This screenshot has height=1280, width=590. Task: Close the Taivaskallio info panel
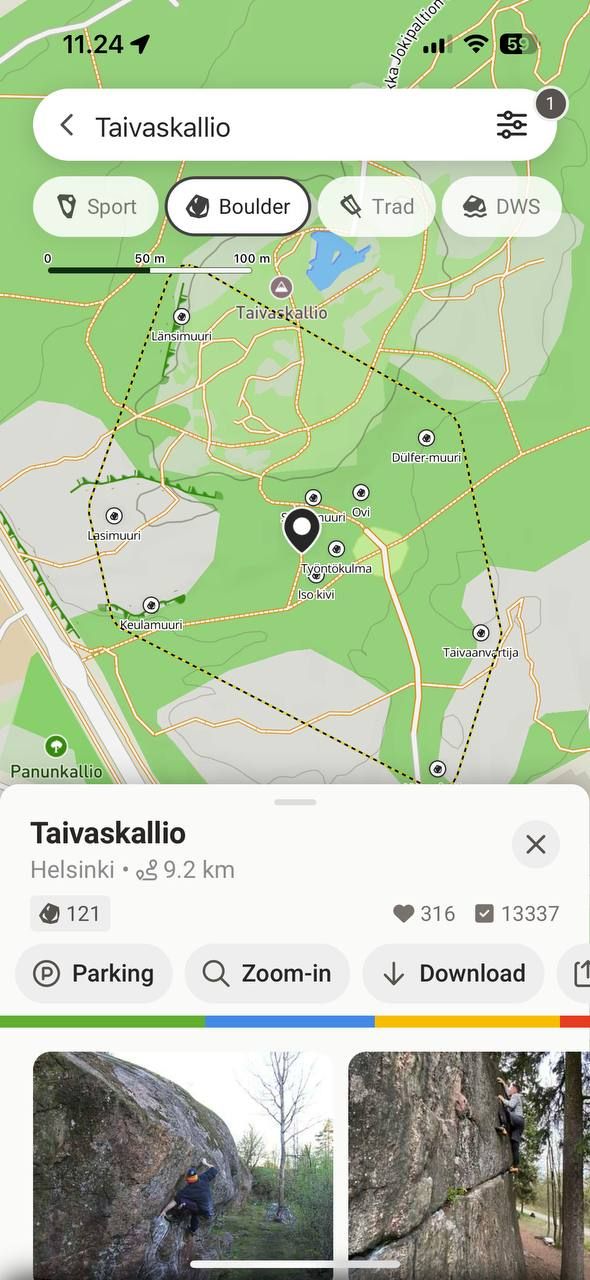pyautogui.click(x=536, y=844)
